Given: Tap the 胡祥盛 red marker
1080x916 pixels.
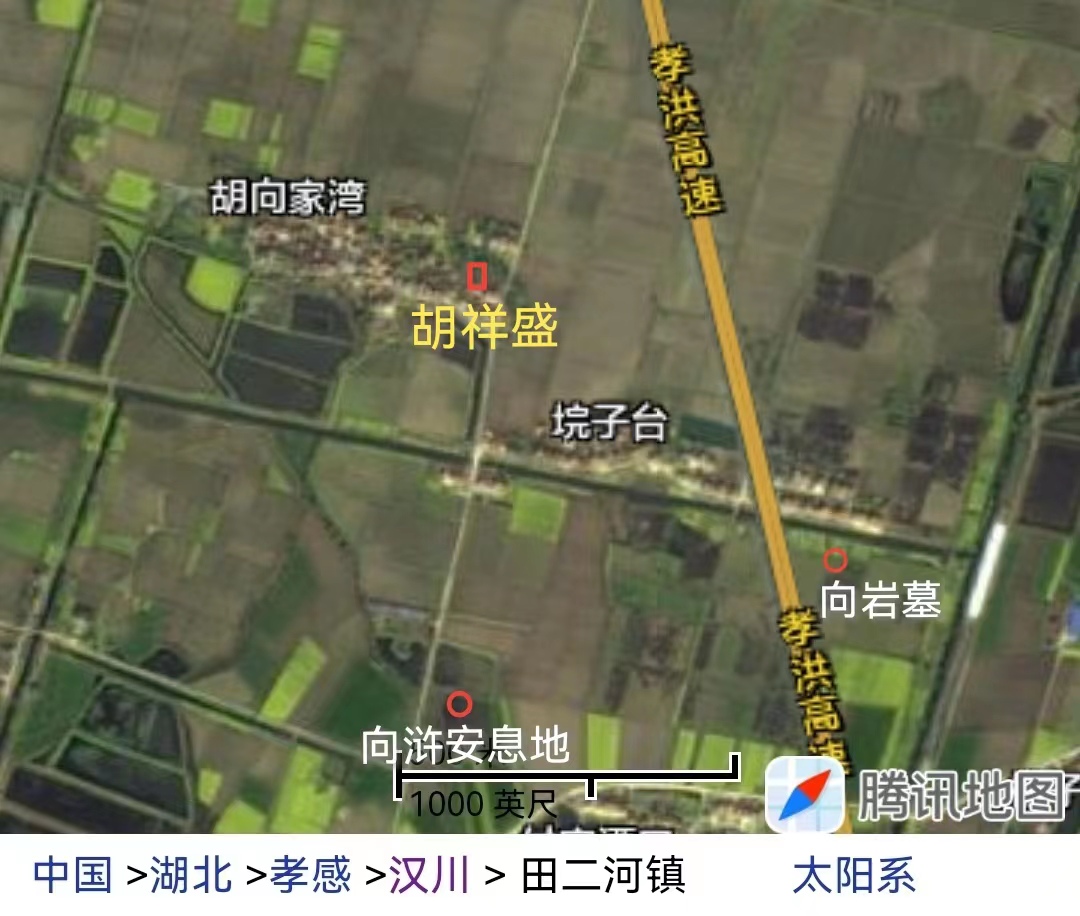Looking at the screenshot, I should click(x=477, y=277).
